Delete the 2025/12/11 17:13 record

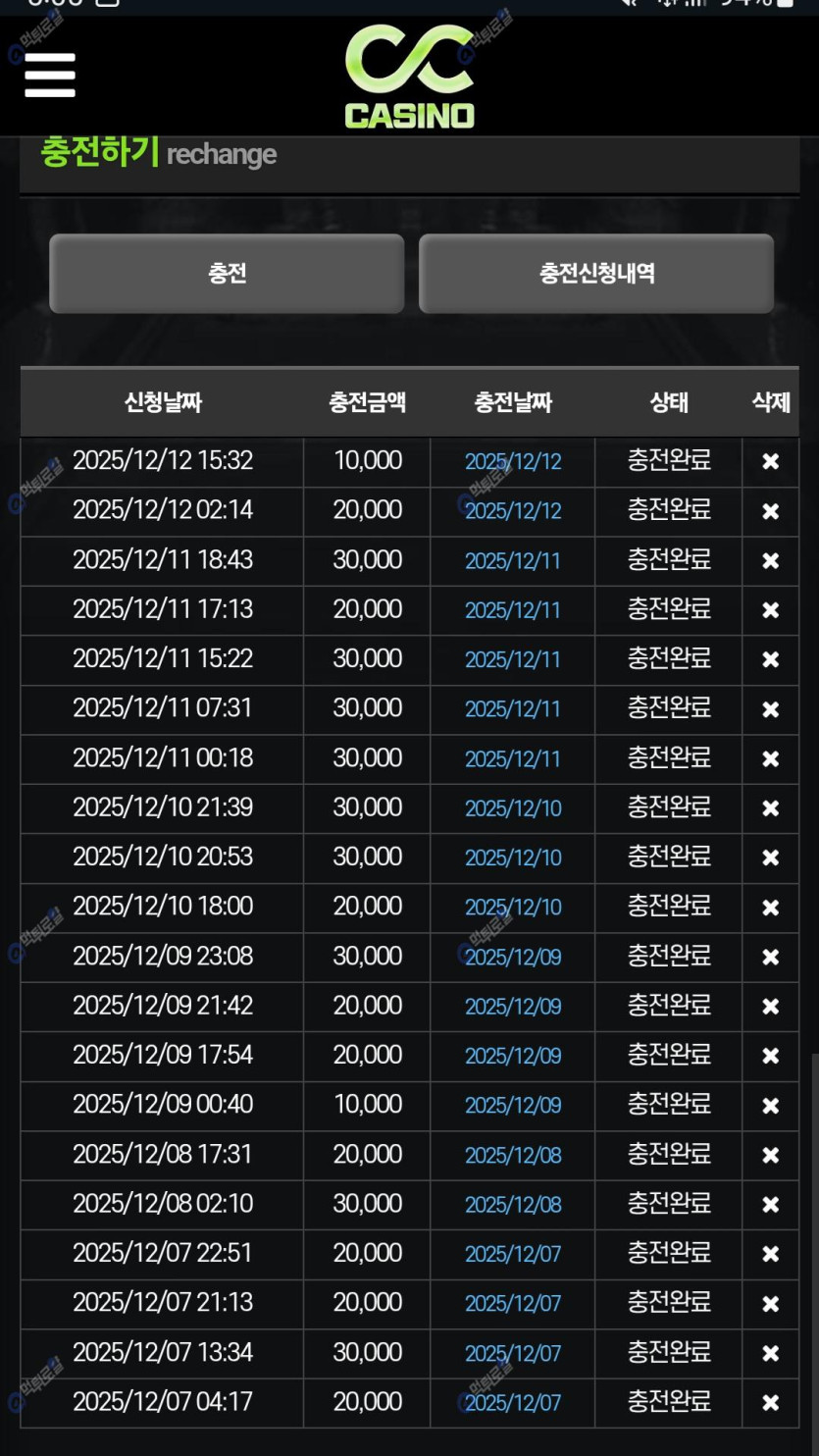point(771,610)
